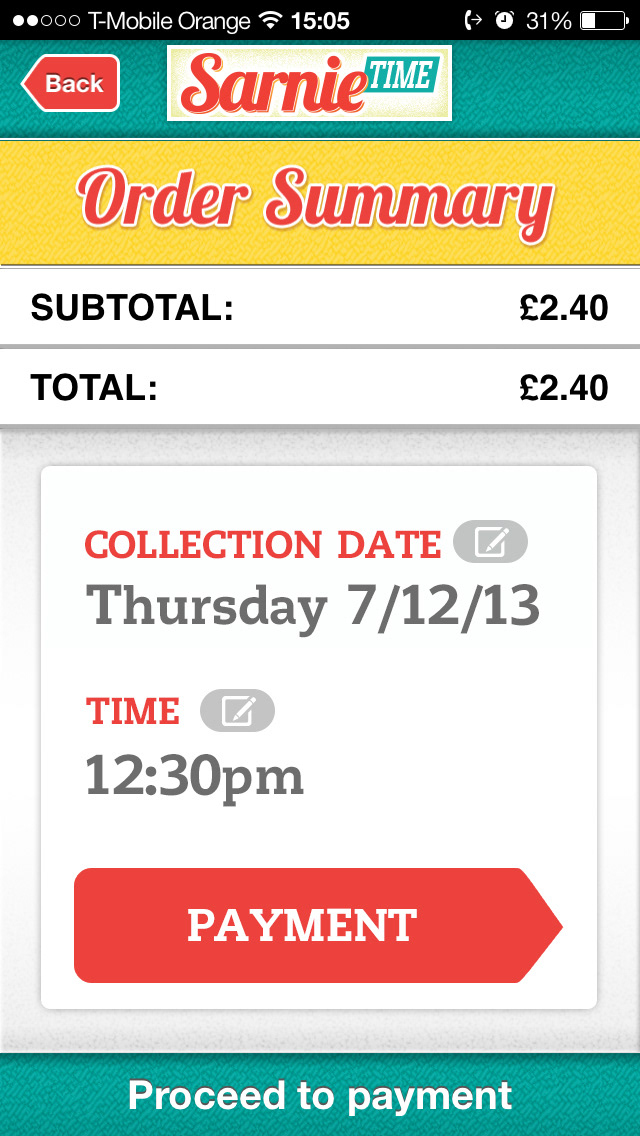Edit the collection date

pos(490,542)
